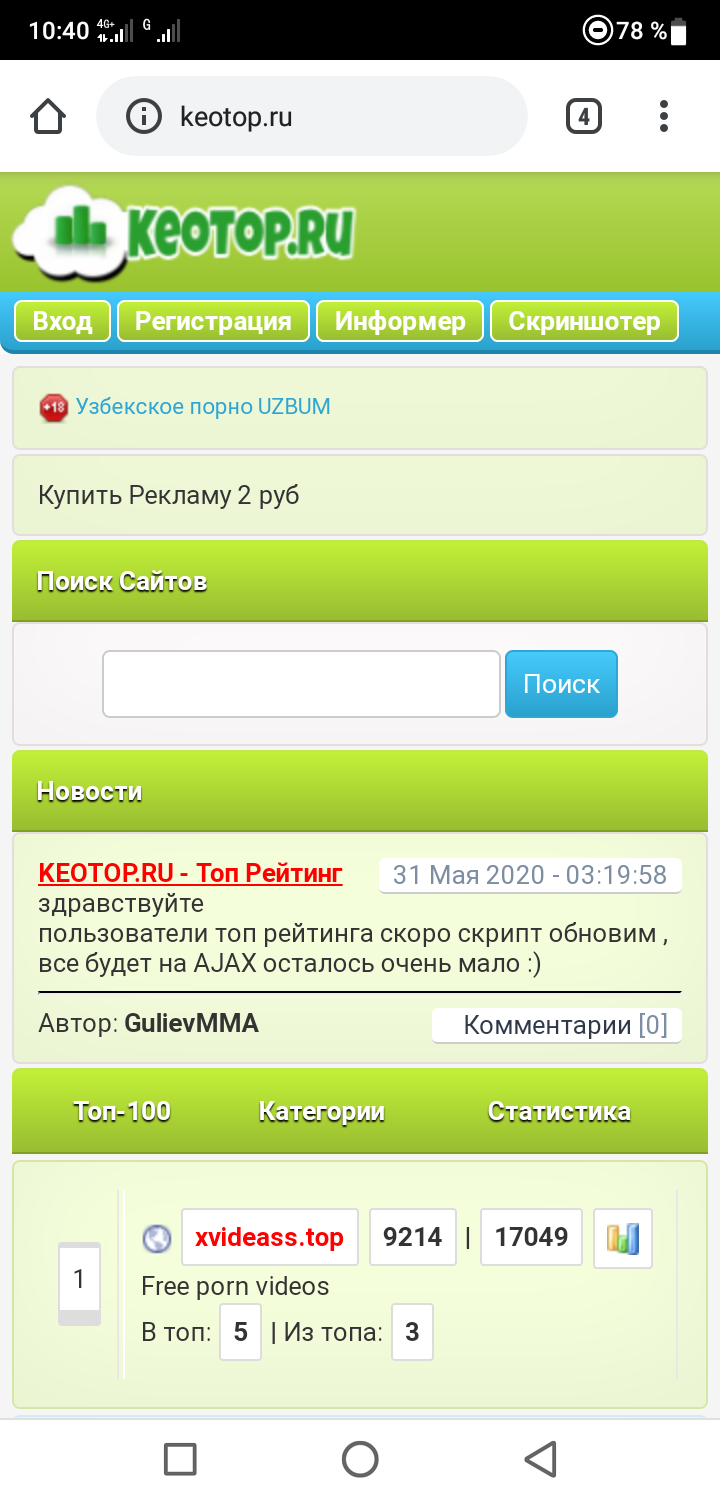The height and width of the screenshot is (1500, 720).
Task: Open the browser tab switcher
Action: (x=583, y=117)
